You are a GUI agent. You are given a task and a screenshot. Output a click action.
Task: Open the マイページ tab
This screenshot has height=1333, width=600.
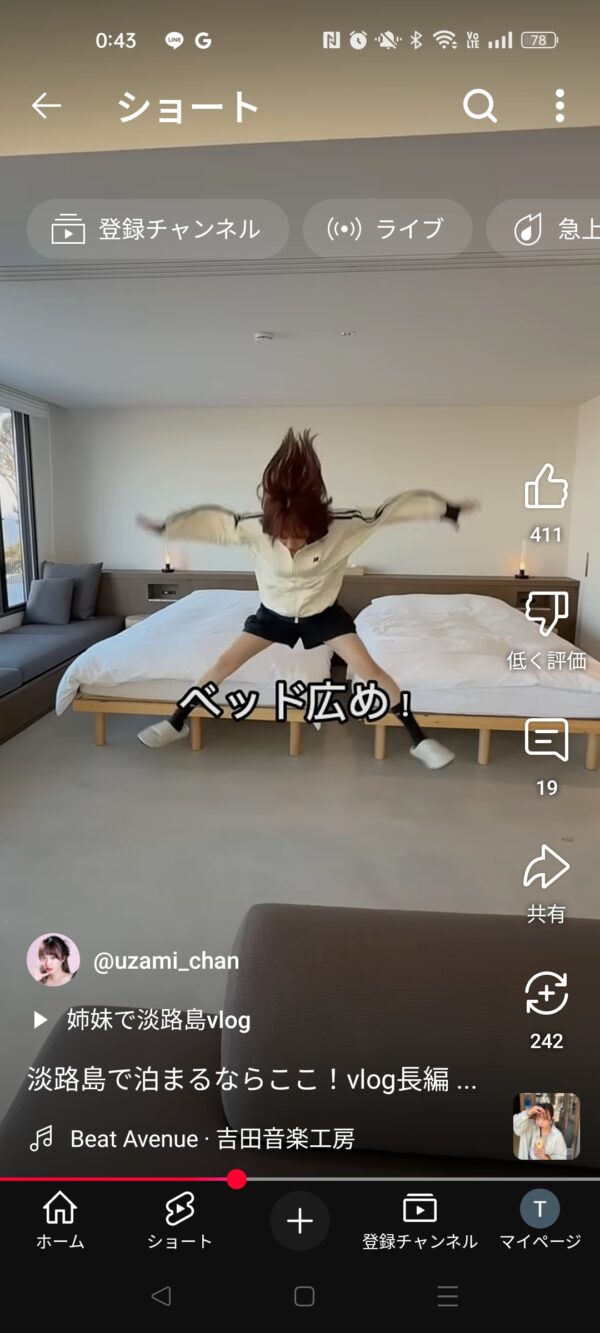coord(540,1221)
